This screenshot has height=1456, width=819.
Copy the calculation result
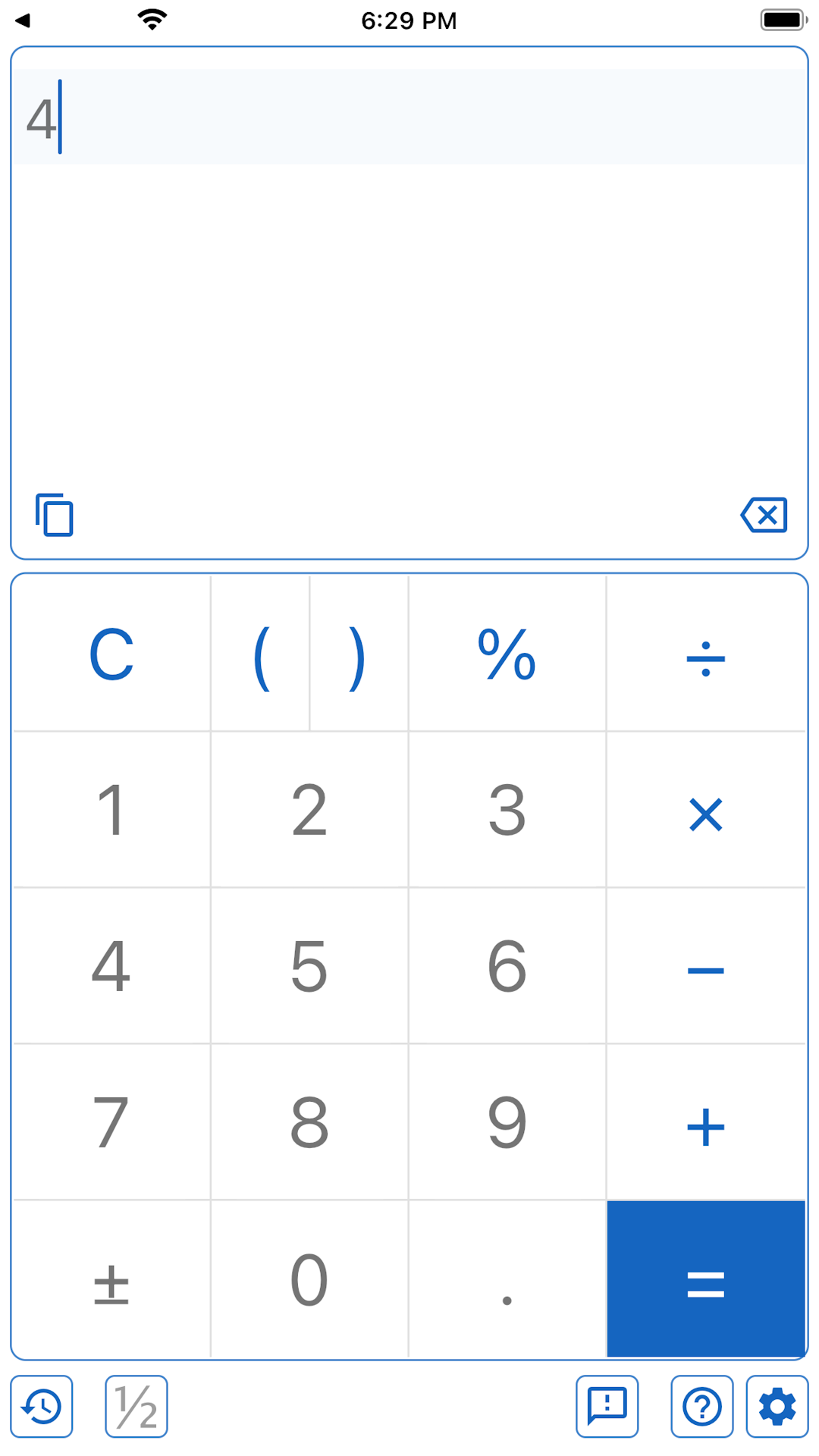click(x=53, y=516)
